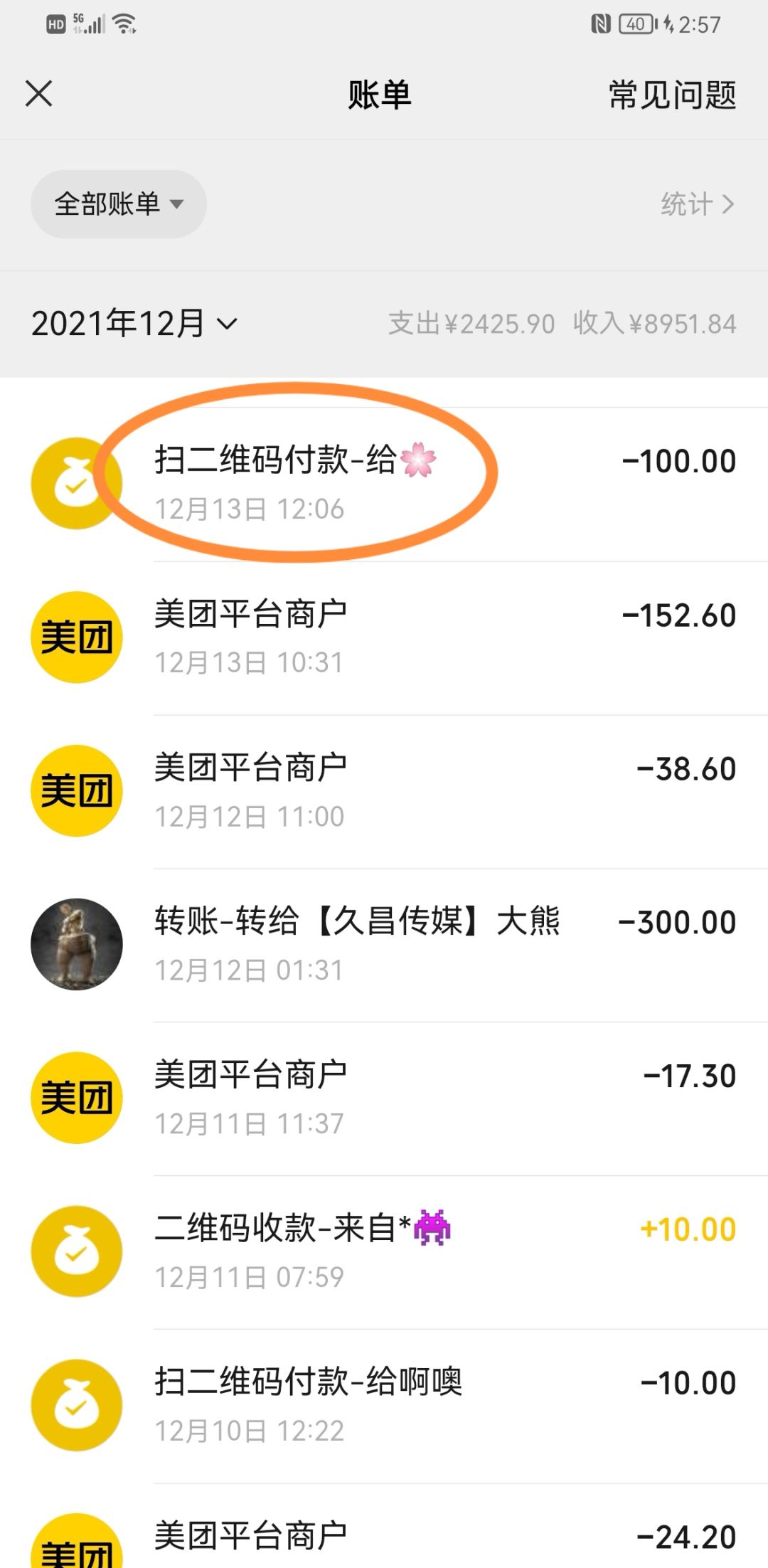768x1568 pixels.
Task: Select the 美团 icon next to the -152.60 charge
Action: click(x=76, y=637)
